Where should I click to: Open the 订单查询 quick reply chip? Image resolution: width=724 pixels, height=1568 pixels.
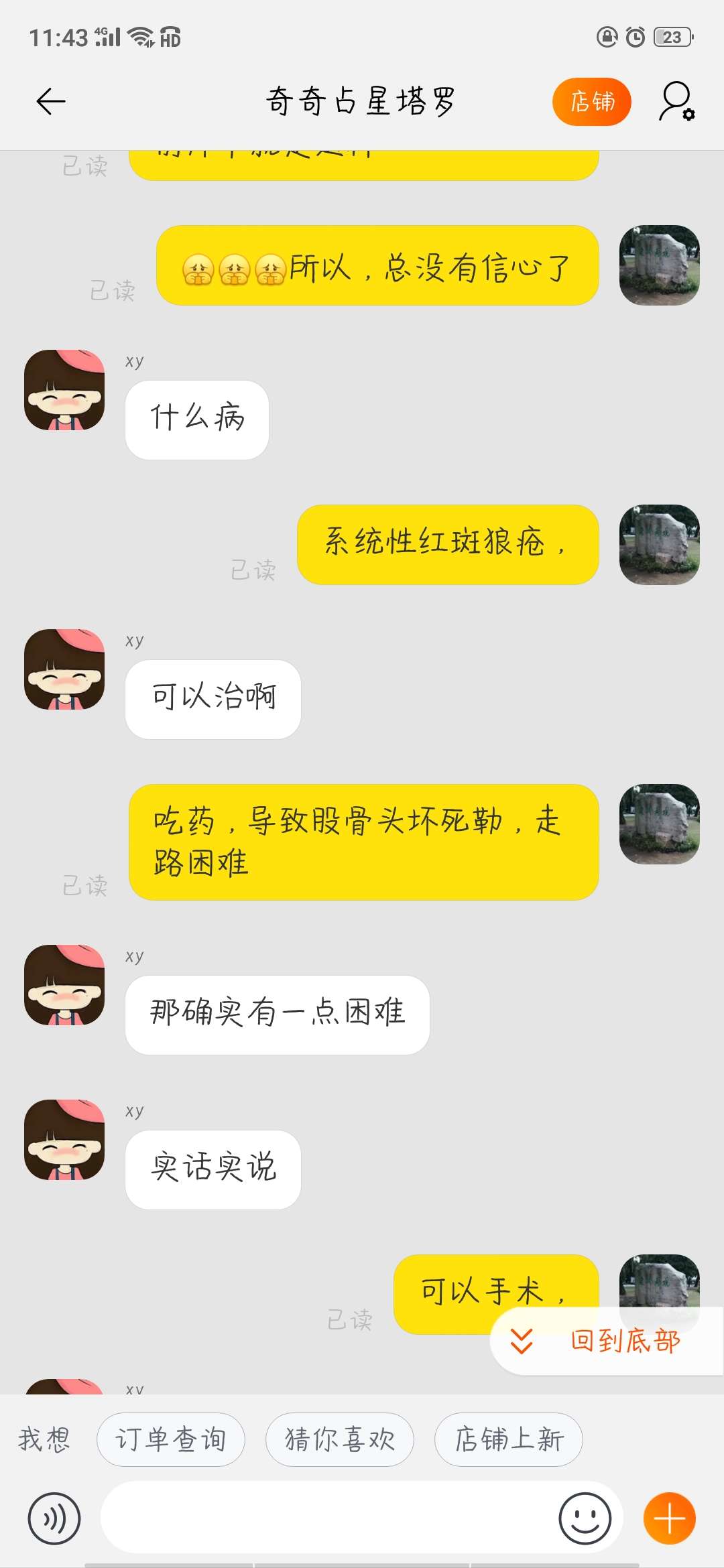pos(170,1439)
